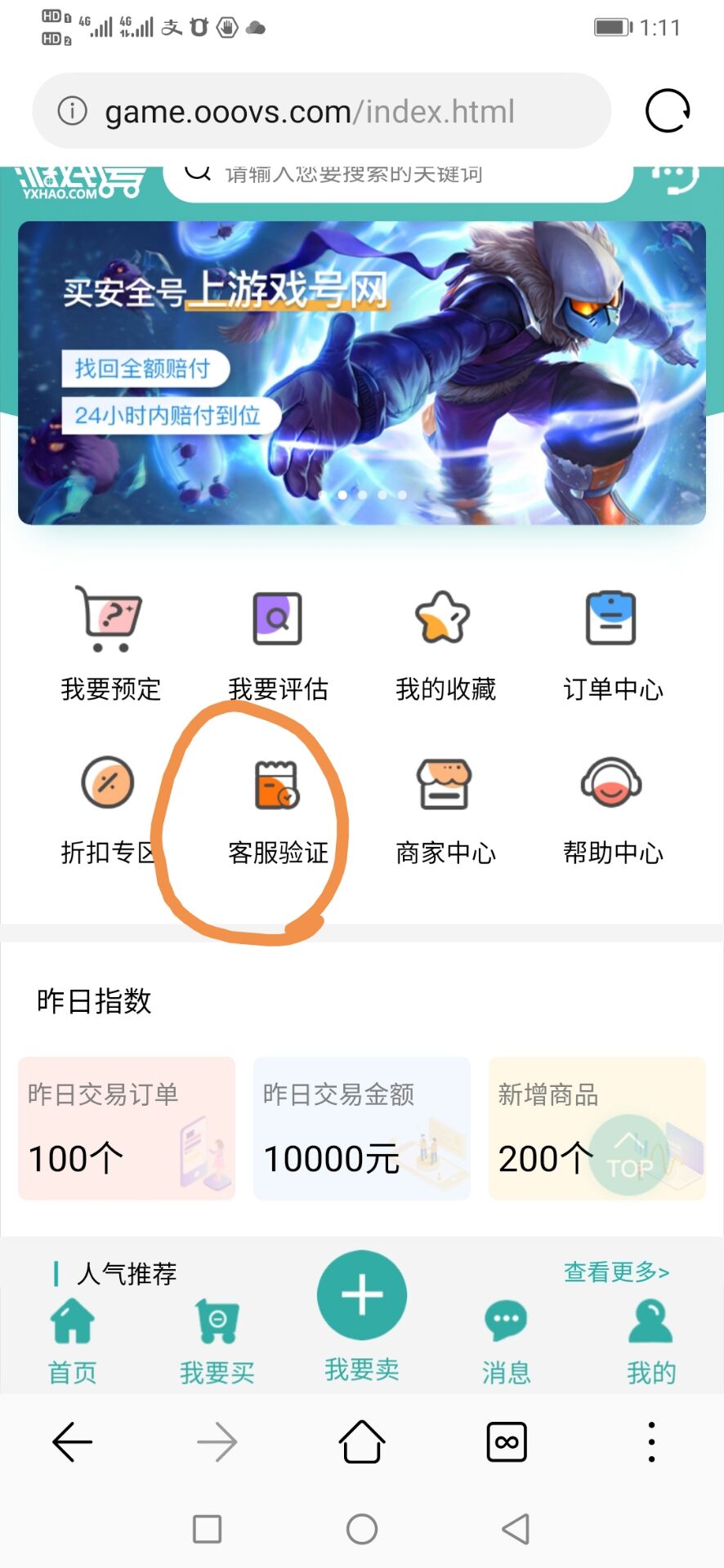Tap the 我要卖 plus button

tap(362, 1295)
